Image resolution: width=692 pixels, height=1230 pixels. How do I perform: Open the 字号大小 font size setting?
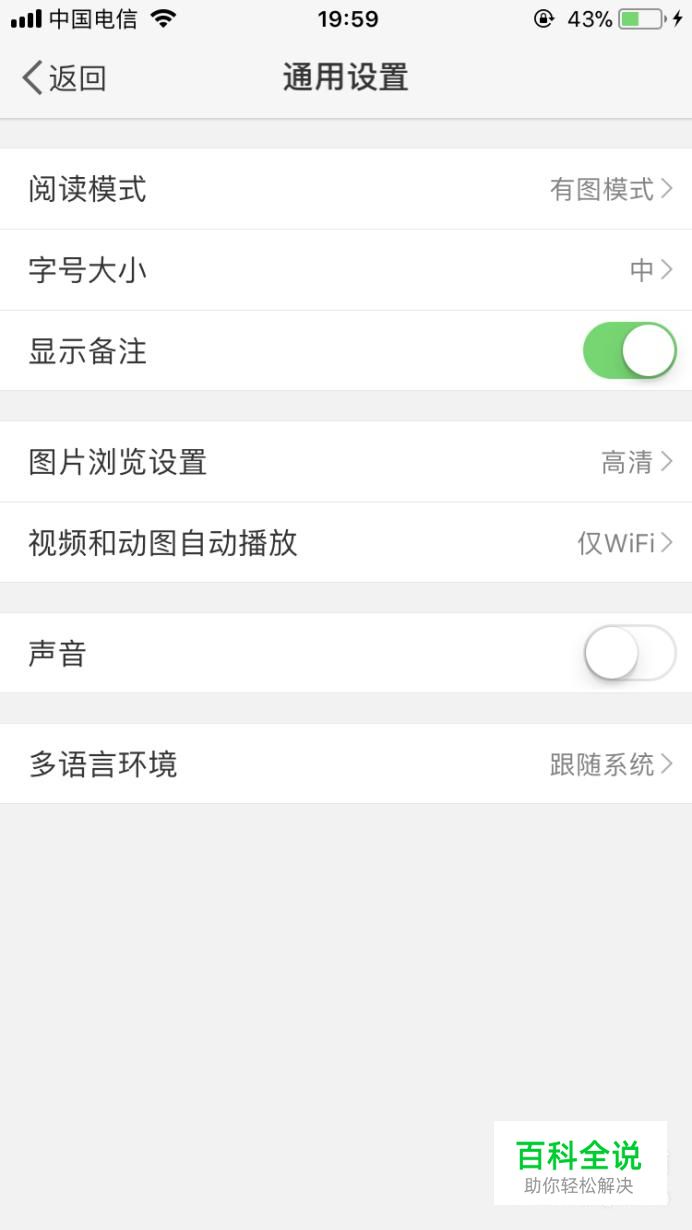(346, 270)
